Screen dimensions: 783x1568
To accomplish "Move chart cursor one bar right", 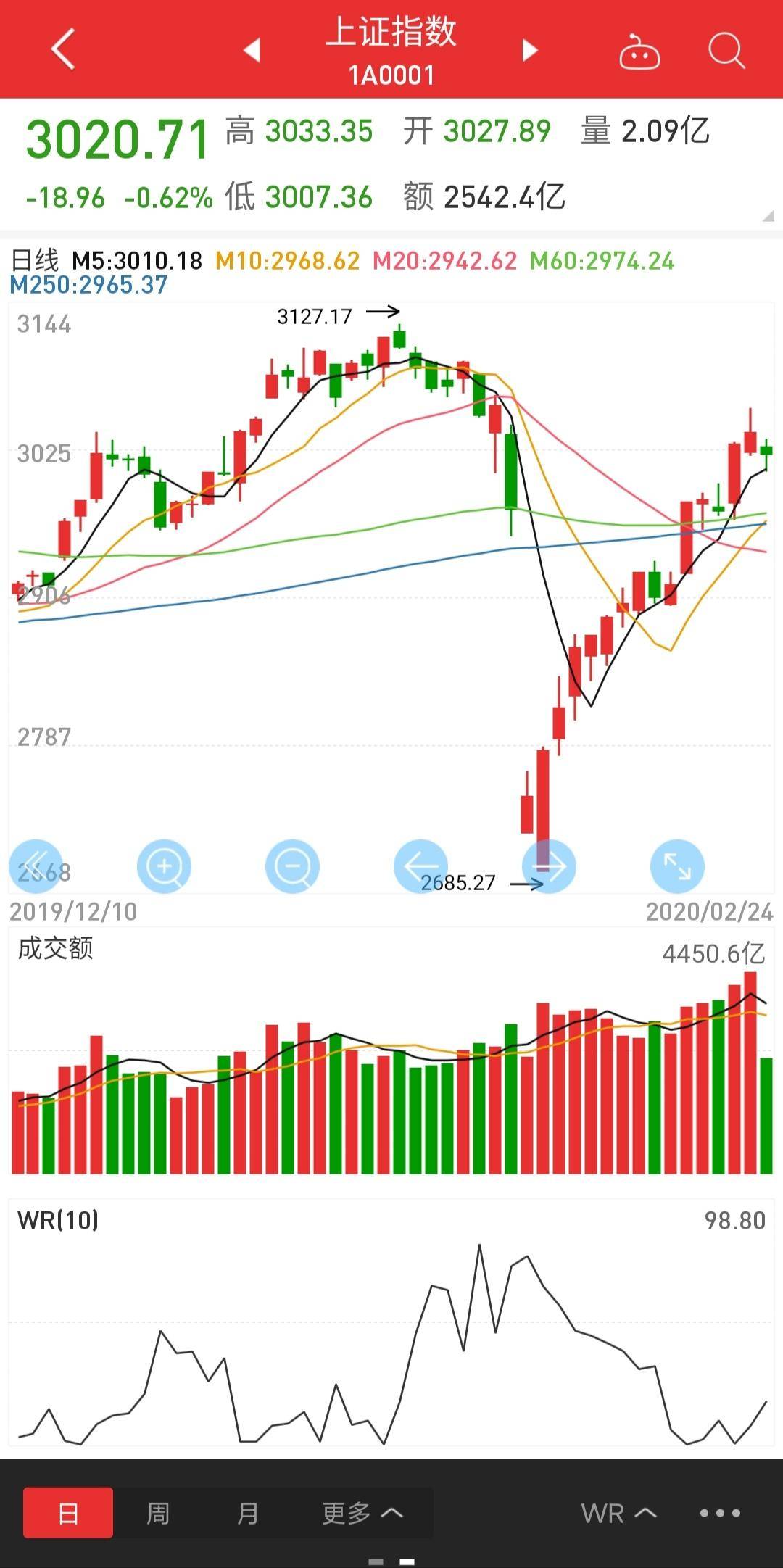I will pos(549,866).
